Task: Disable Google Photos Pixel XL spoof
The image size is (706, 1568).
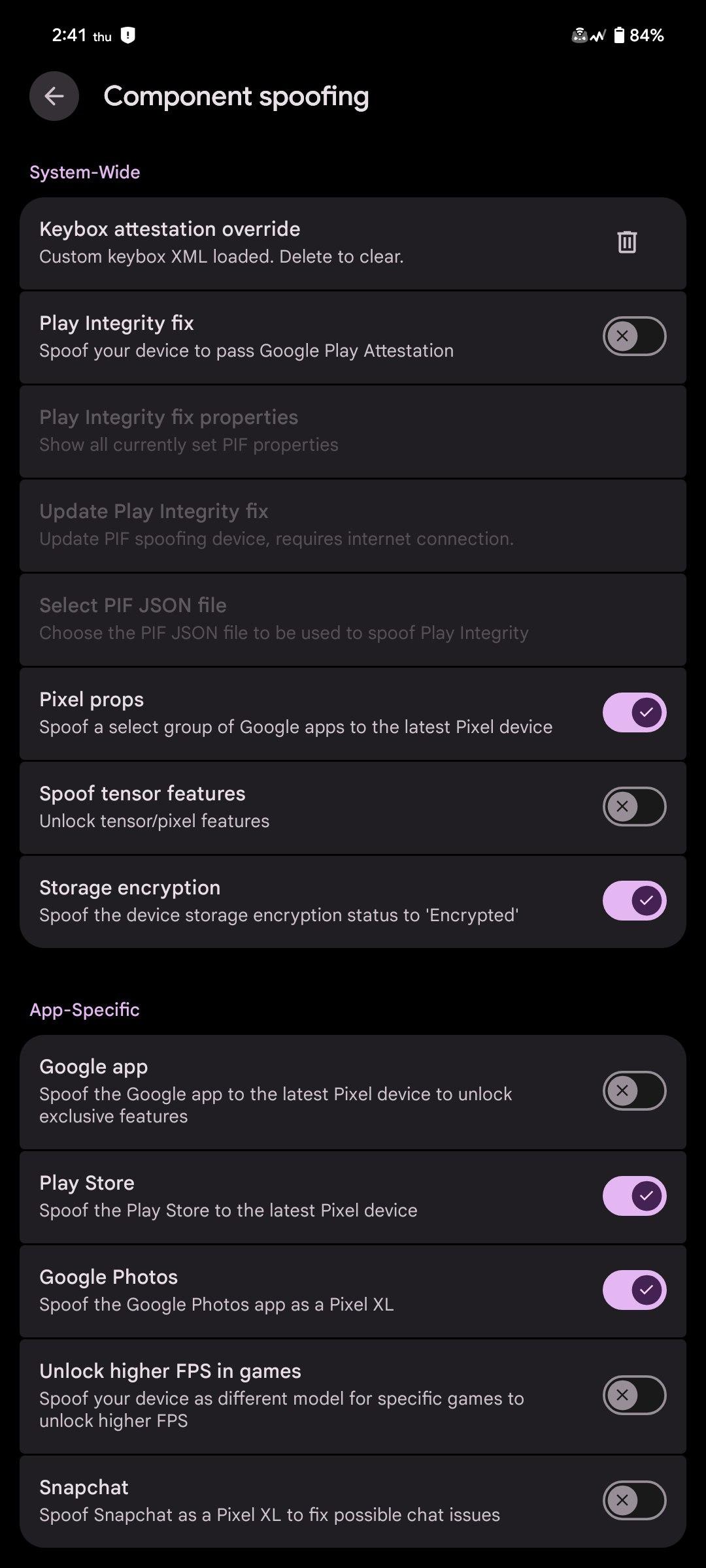Action: pyautogui.click(x=634, y=1290)
